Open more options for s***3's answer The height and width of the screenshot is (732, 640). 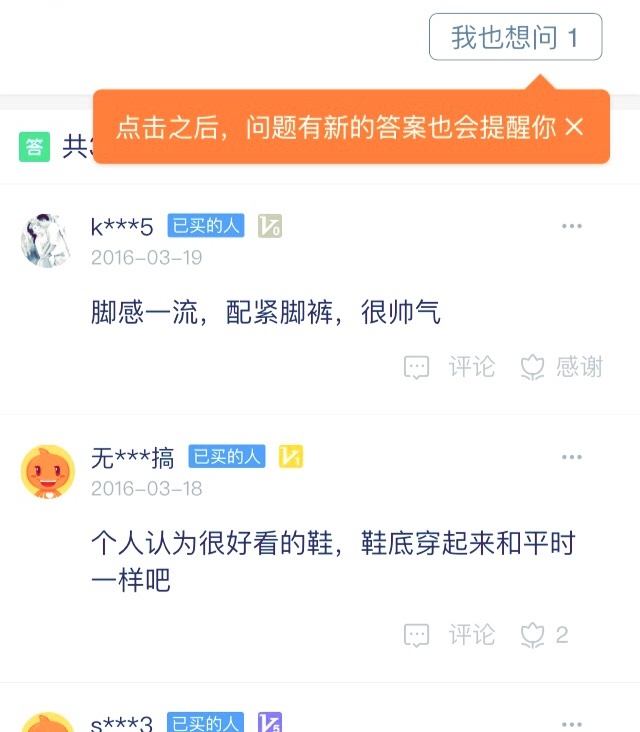571,722
